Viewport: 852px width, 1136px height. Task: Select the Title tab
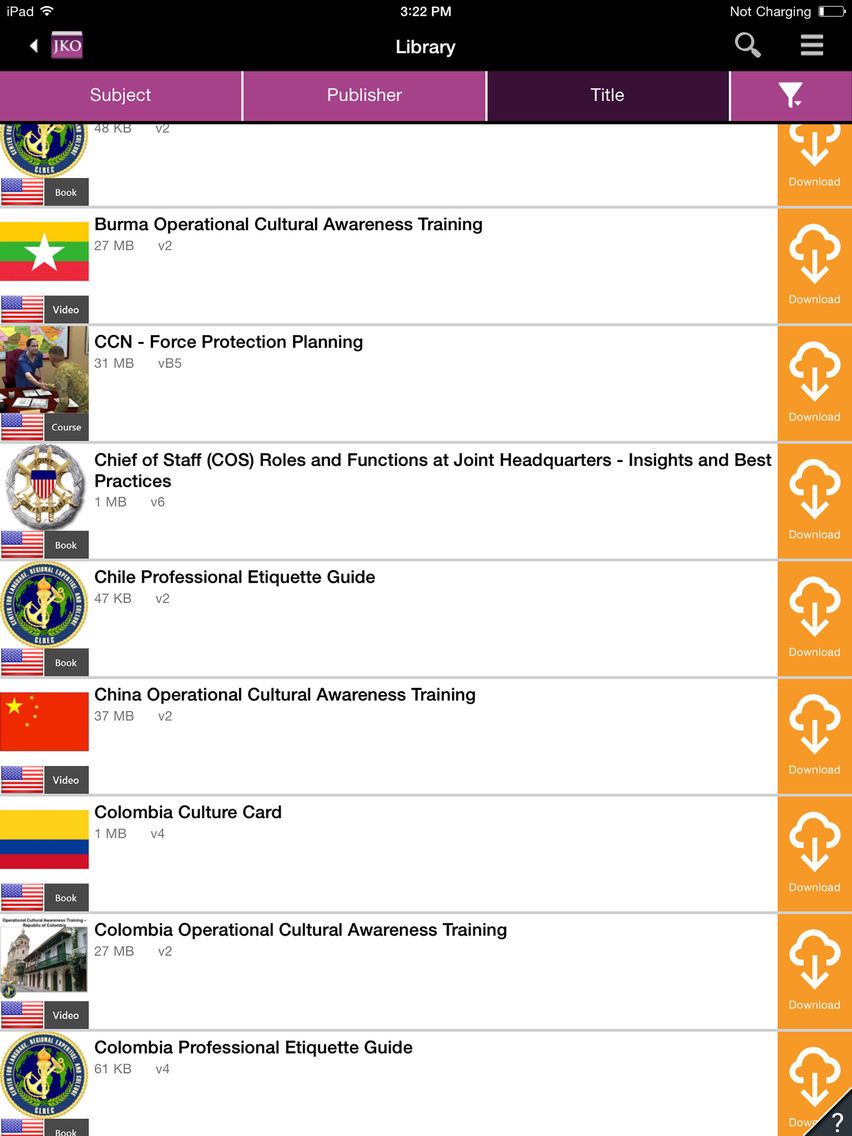(607, 96)
